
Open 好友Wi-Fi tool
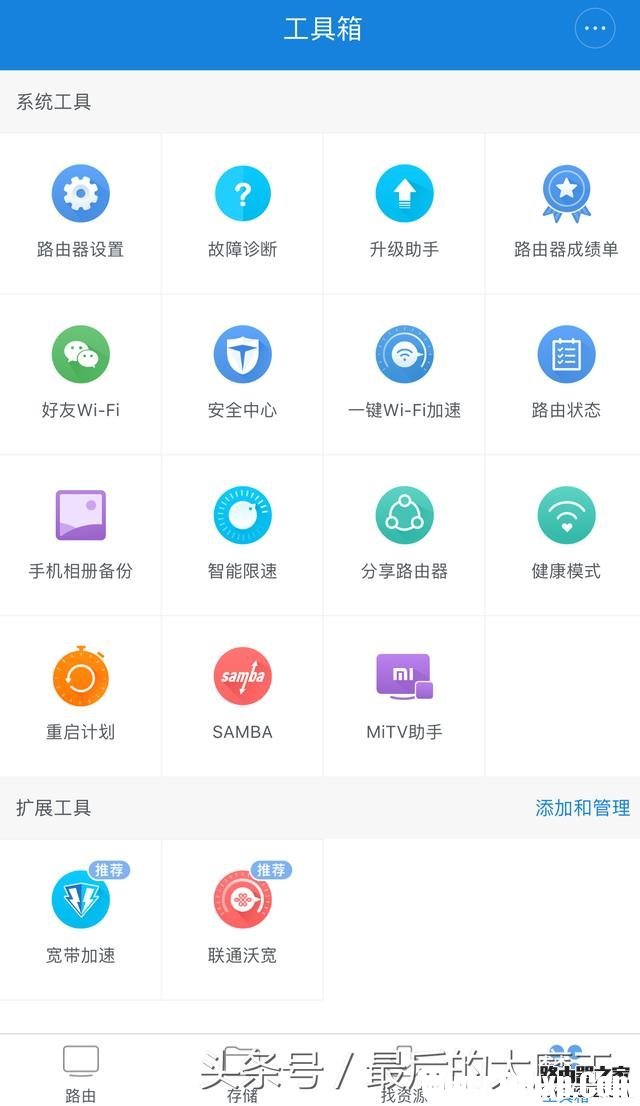point(81,374)
